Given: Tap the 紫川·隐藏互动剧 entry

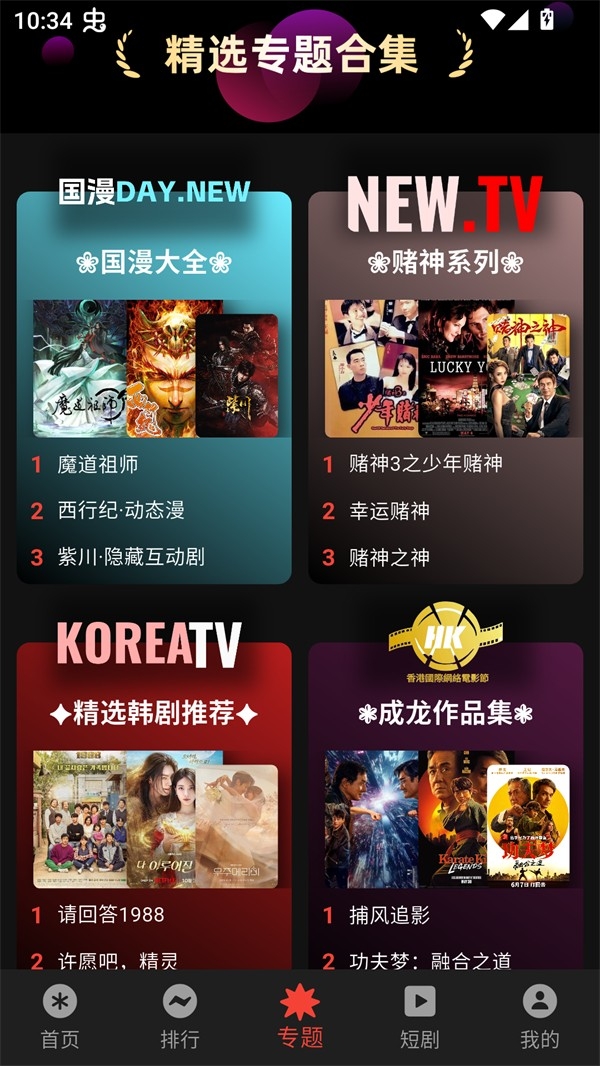Looking at the screenshot, I should (131, 557).
